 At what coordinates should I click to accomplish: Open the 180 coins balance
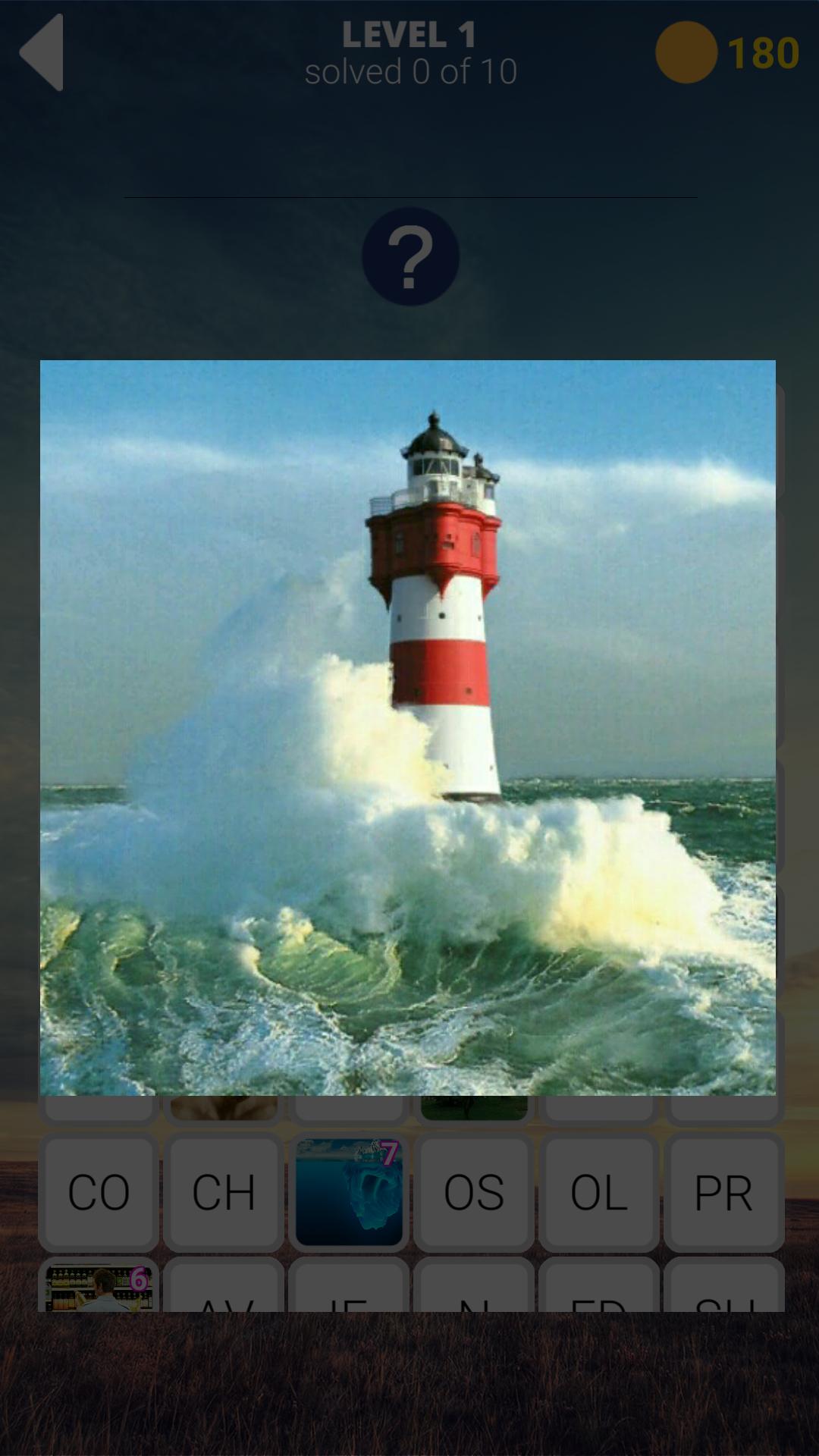[728, 53]
